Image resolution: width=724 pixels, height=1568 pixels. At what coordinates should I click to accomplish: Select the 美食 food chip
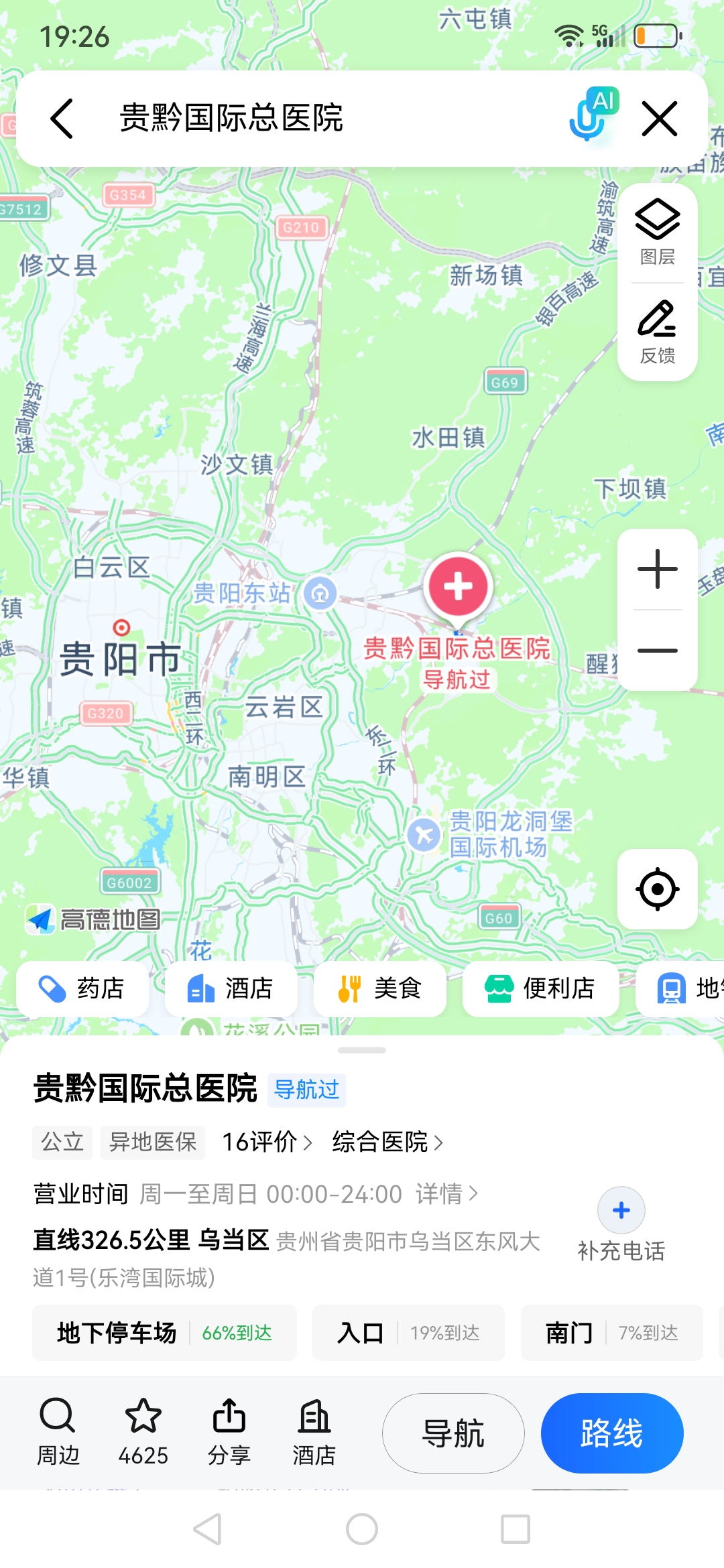tap(379, 988)
